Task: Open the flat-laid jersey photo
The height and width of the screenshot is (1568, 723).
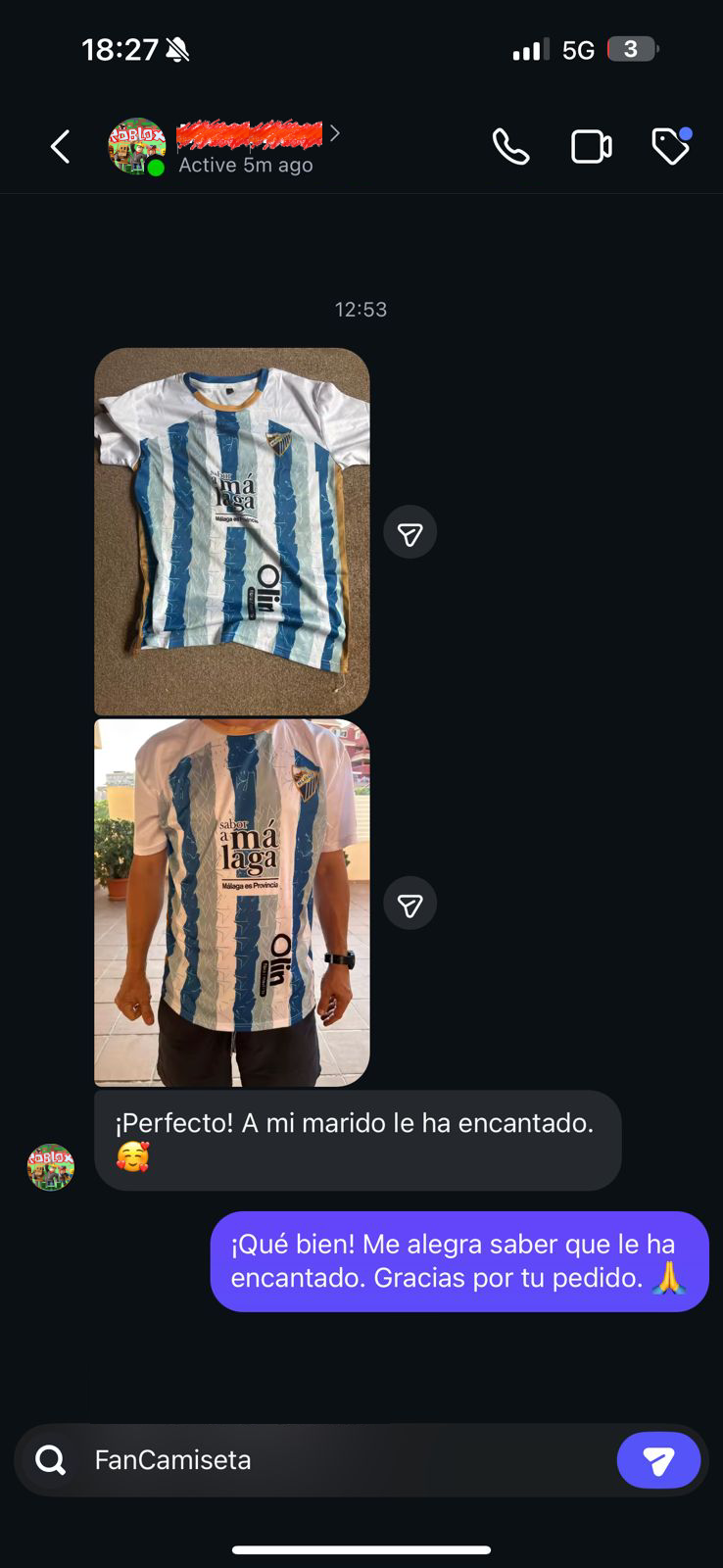Action: pos(232,531)
